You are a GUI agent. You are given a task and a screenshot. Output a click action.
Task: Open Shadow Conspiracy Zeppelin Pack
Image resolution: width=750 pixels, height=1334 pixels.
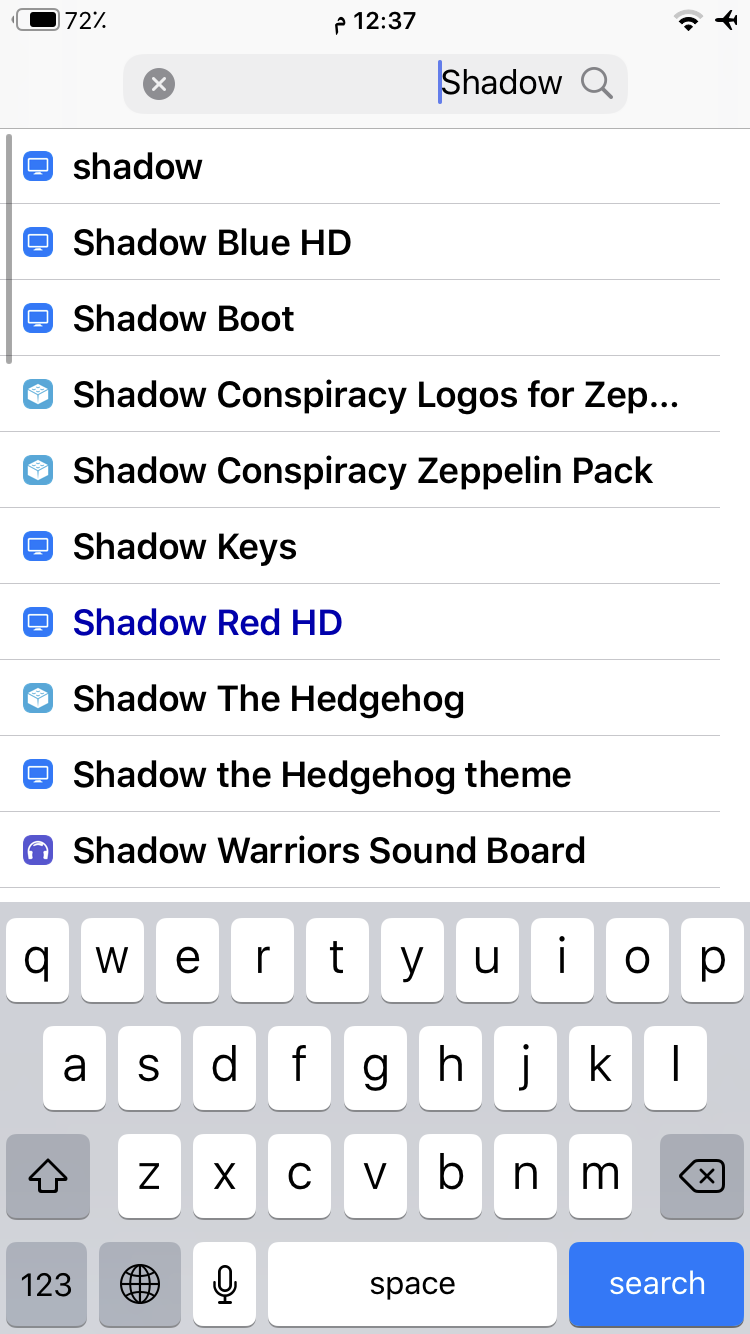coord(375,471)
